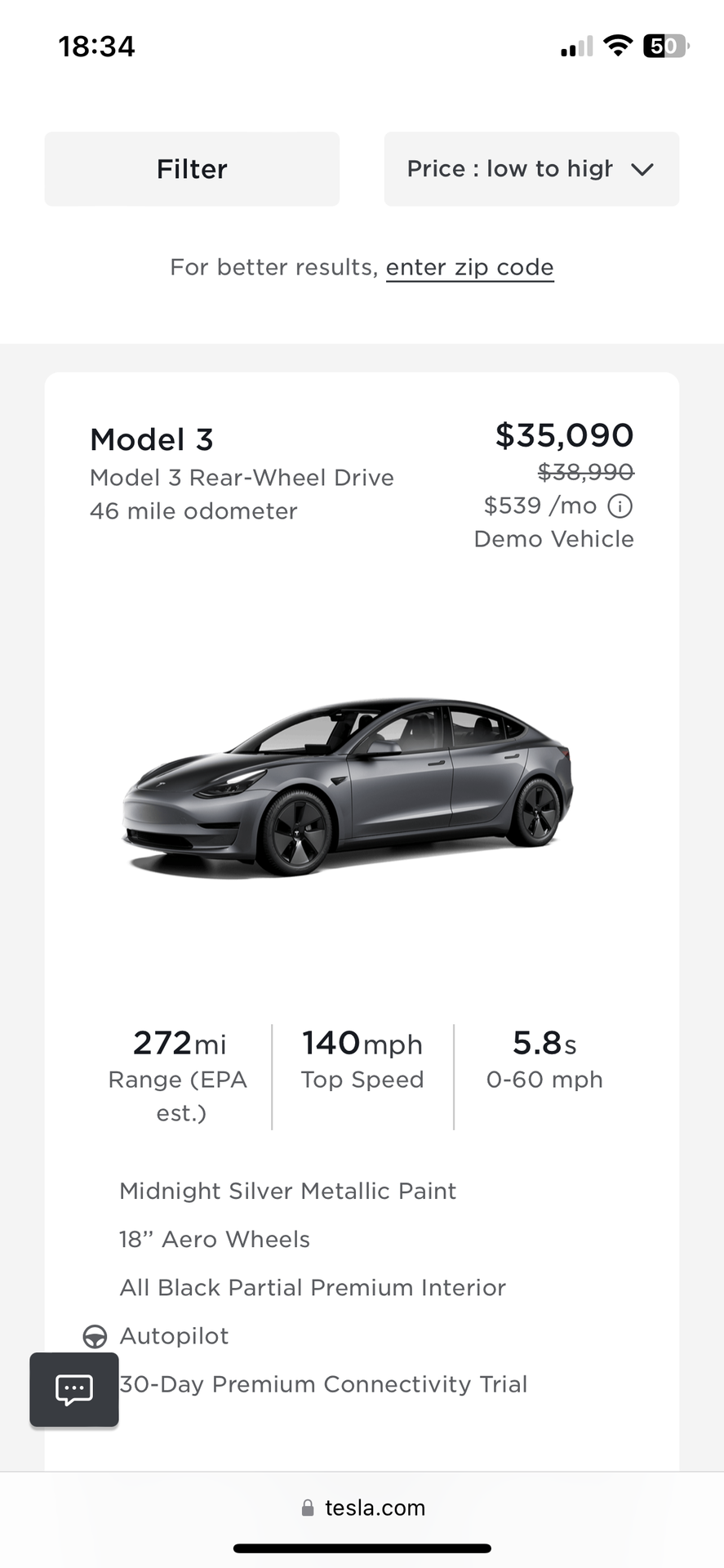Expand the Price low to high sort dropdown
Image resolution: width=724 pixels, height=1568 pixels.
pos(531,169)
